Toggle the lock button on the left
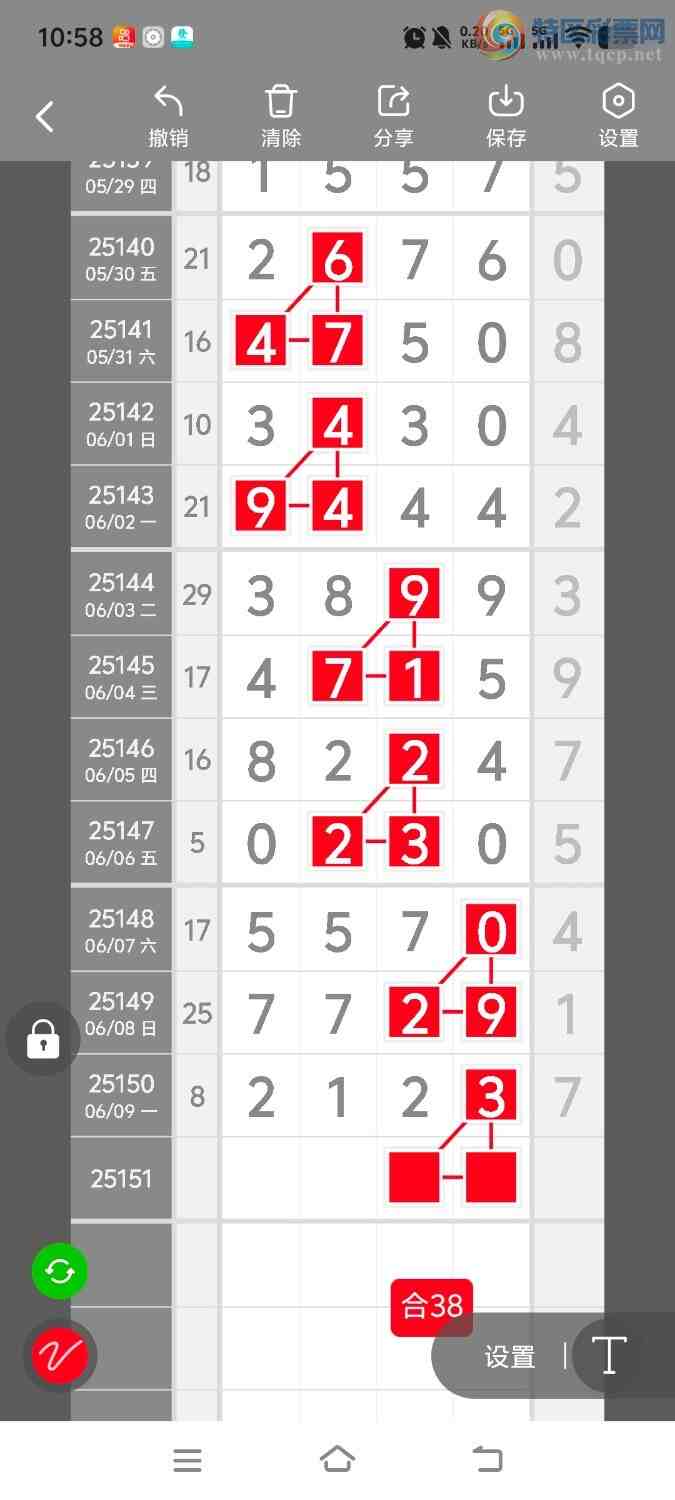Viewport: 675px width, 1500px height. click(x=42, y=1040)
